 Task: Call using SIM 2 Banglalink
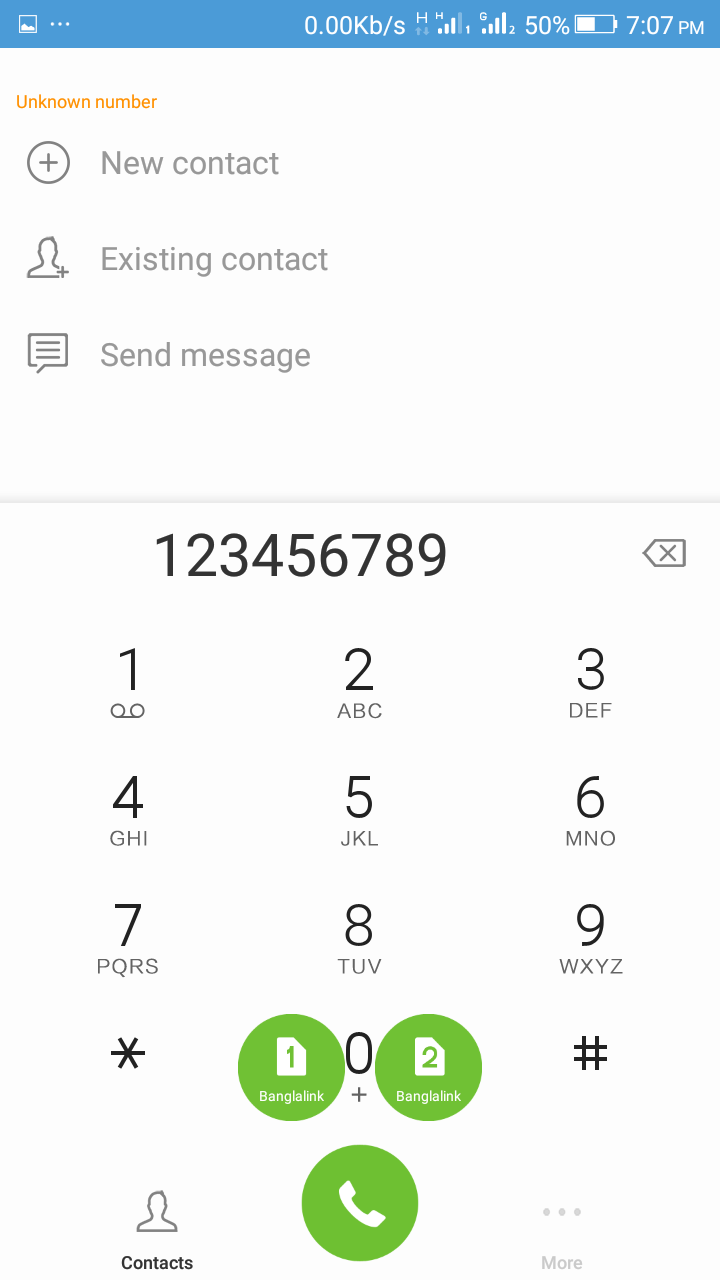click(429, 1068)
